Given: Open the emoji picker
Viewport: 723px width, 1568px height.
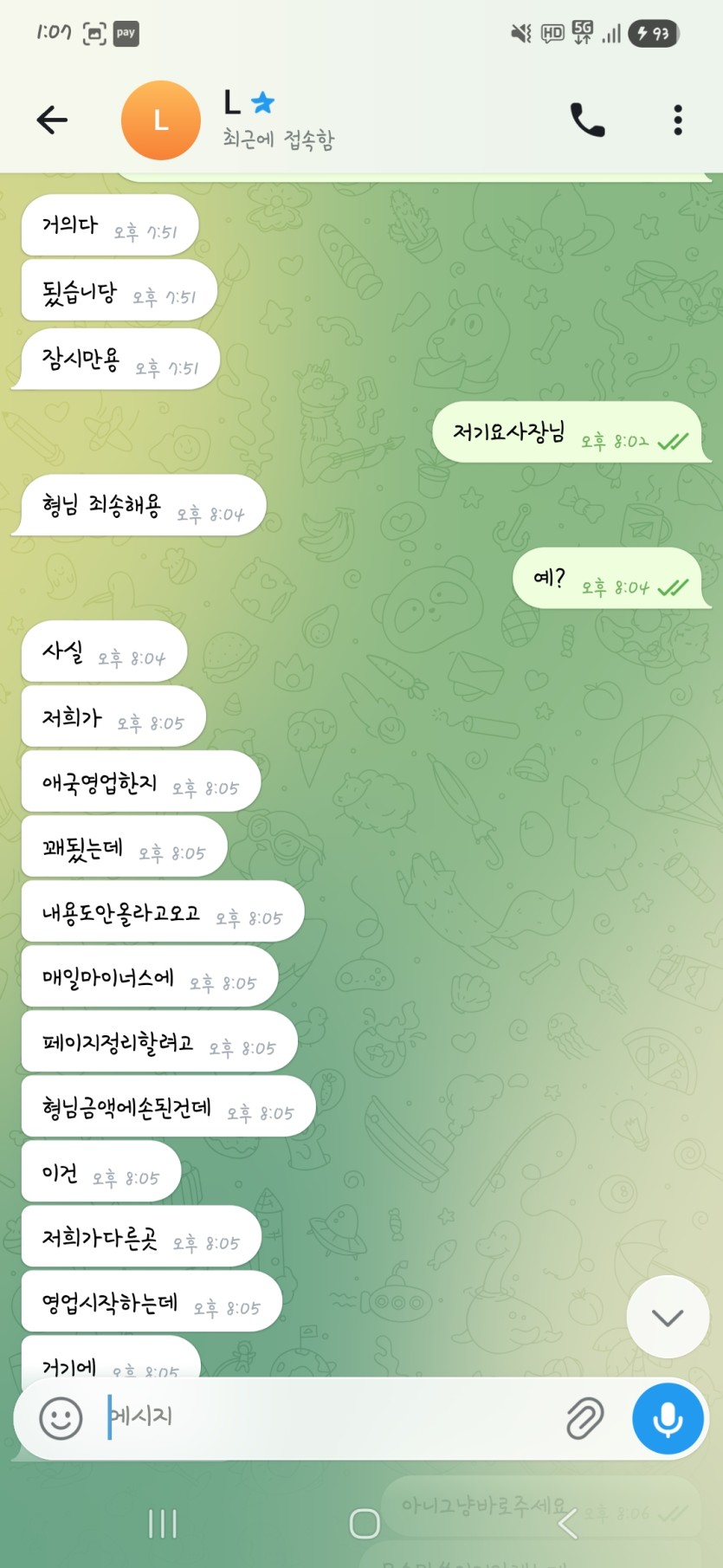Looking at the screenshot, I should pos(61,1418).
